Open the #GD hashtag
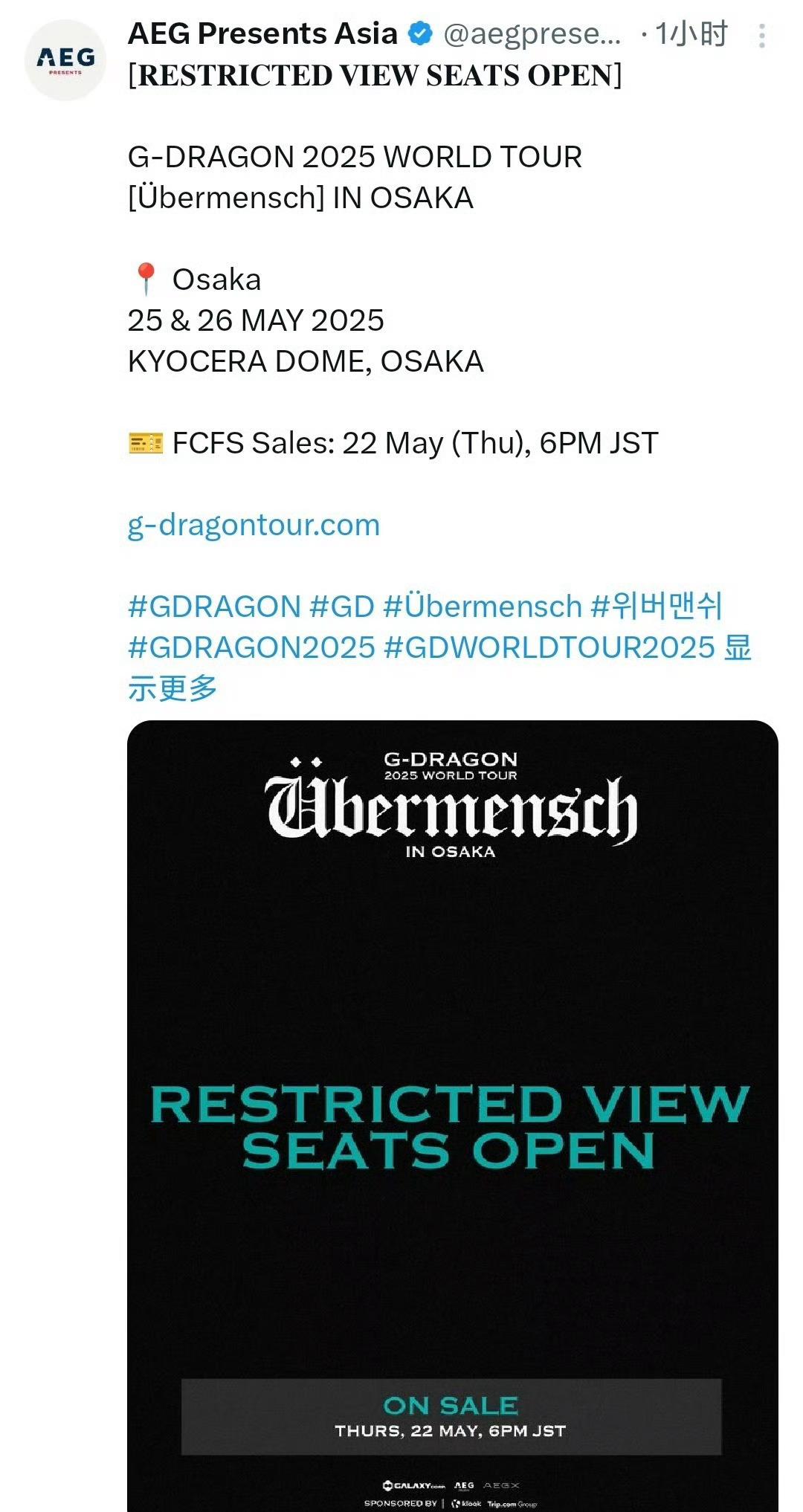Image resolution: width=803 pixels, height=1512 pixels. tap(341, 607)
